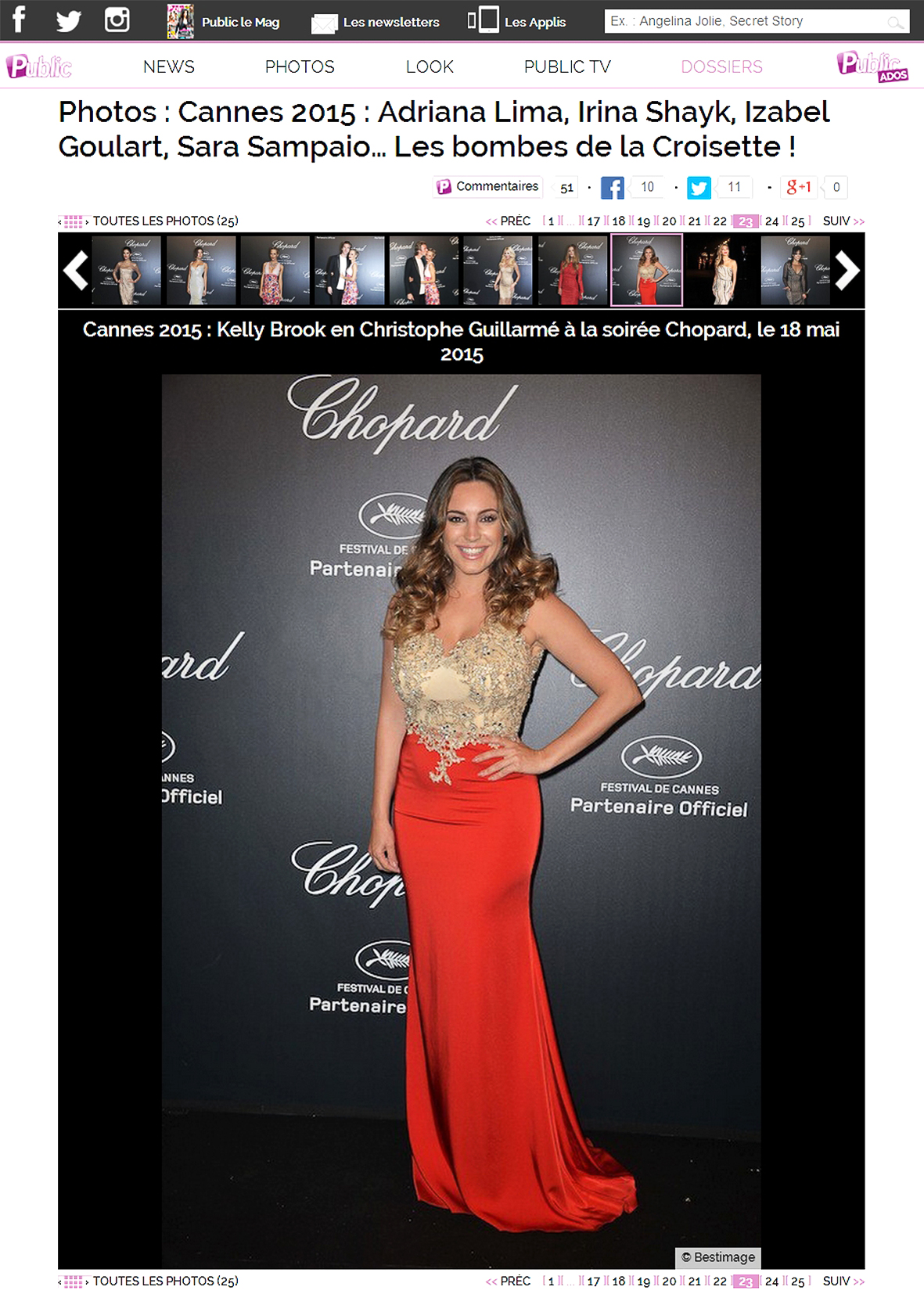Visit Public Ados site

point(872,66)
